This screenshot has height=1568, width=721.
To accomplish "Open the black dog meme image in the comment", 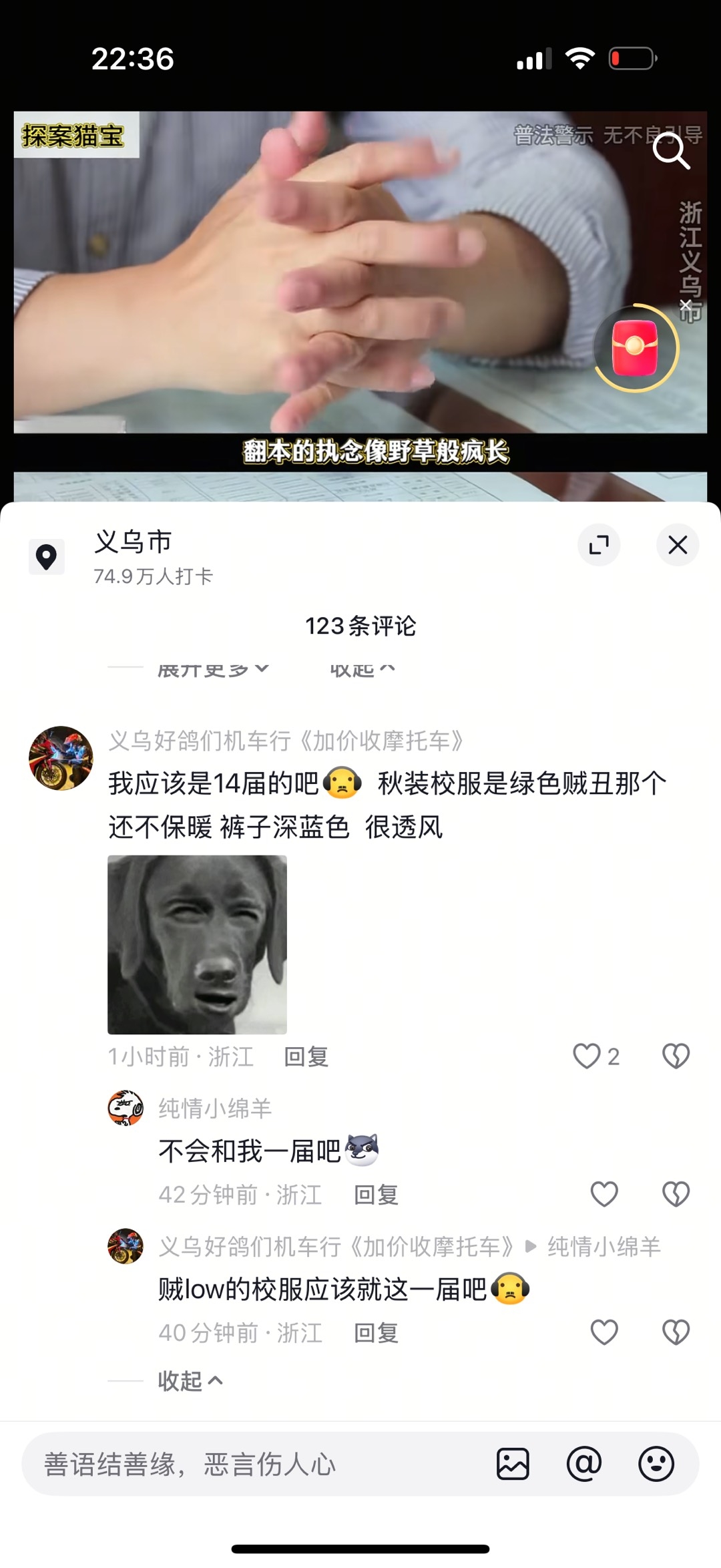I will [x=197, y=944].
